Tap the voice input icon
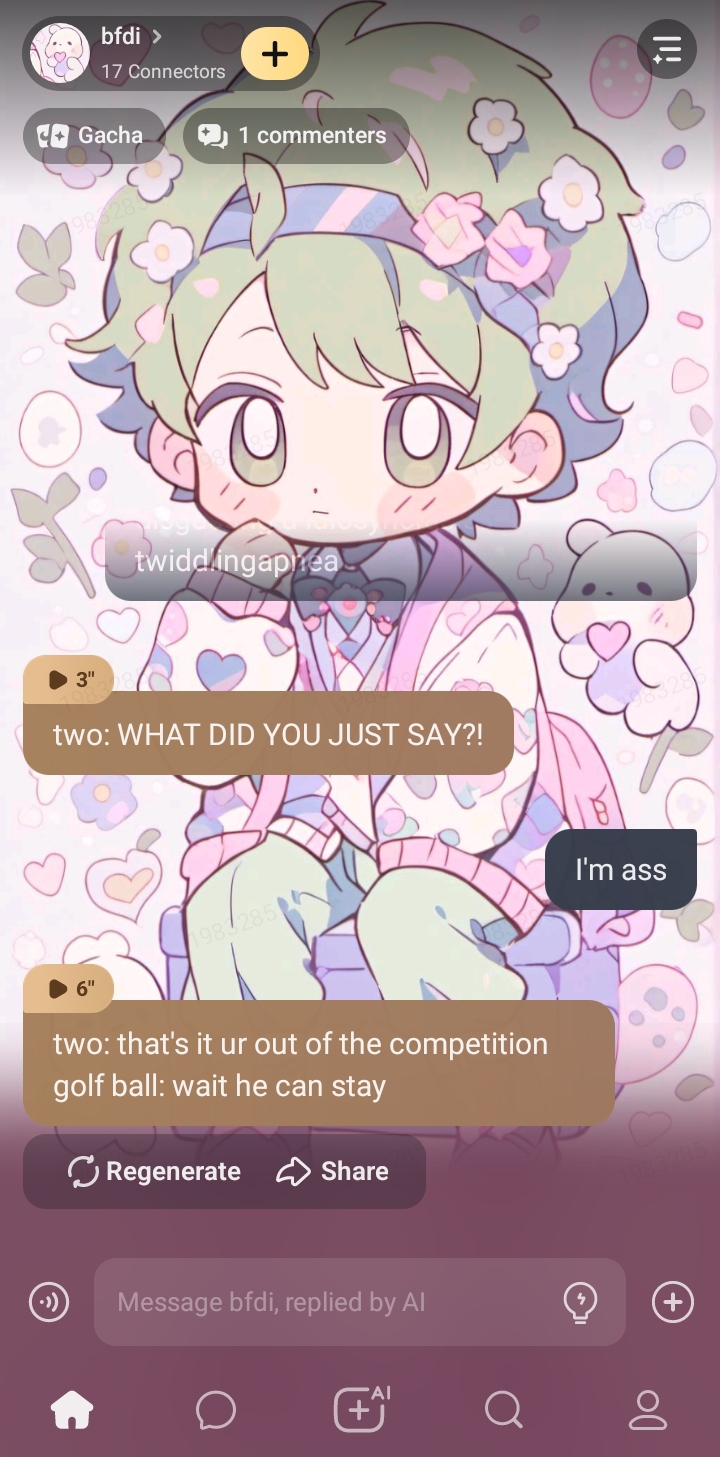 pos(49,1302)
